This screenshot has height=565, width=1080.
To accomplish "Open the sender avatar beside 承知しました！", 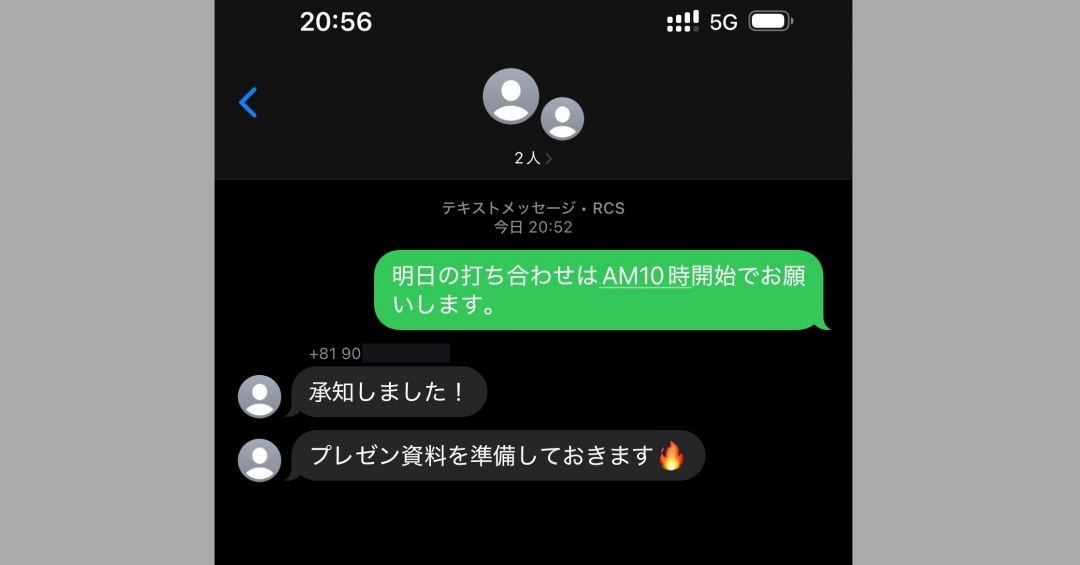I will click(259, 396).
